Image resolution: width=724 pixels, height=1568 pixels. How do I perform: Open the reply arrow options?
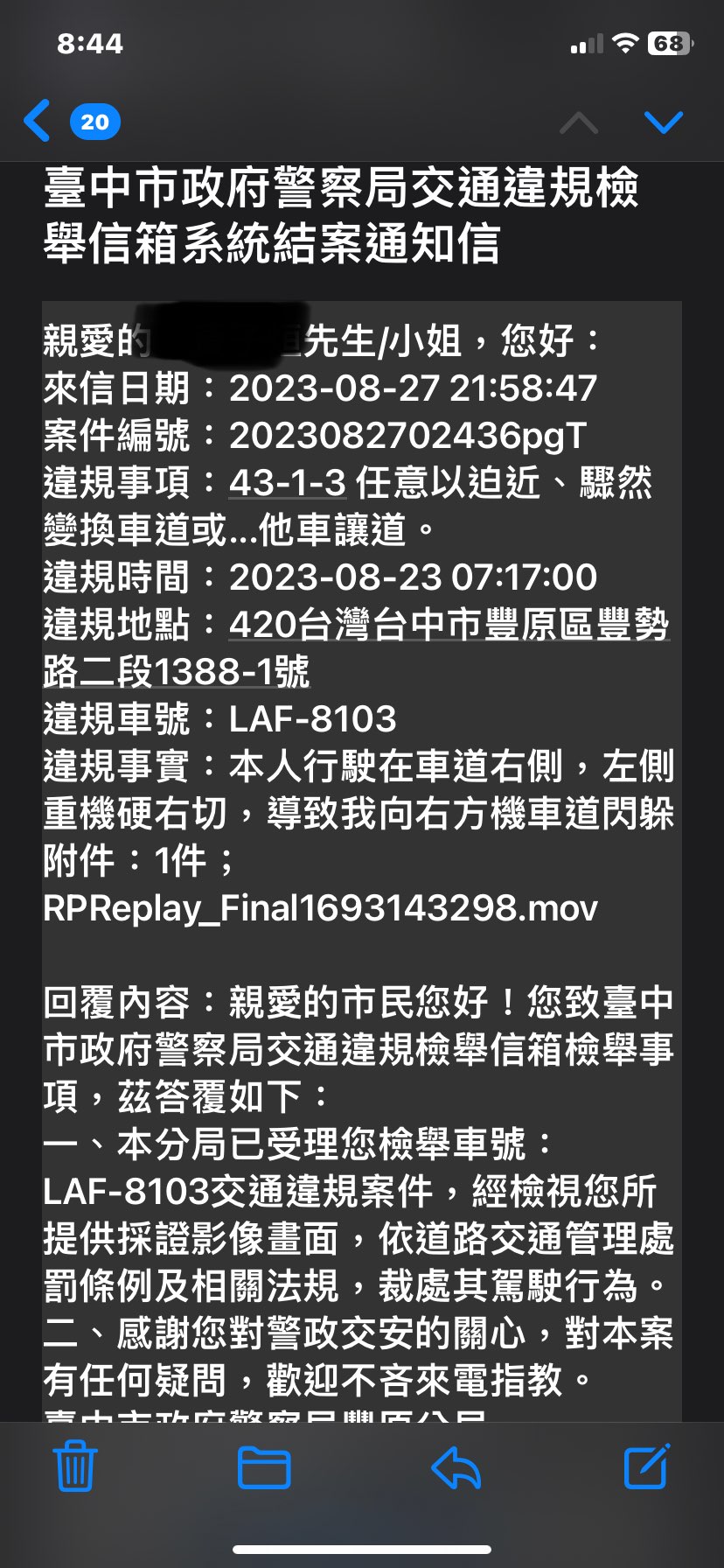pyautogui.click(x=456, y=1467)
